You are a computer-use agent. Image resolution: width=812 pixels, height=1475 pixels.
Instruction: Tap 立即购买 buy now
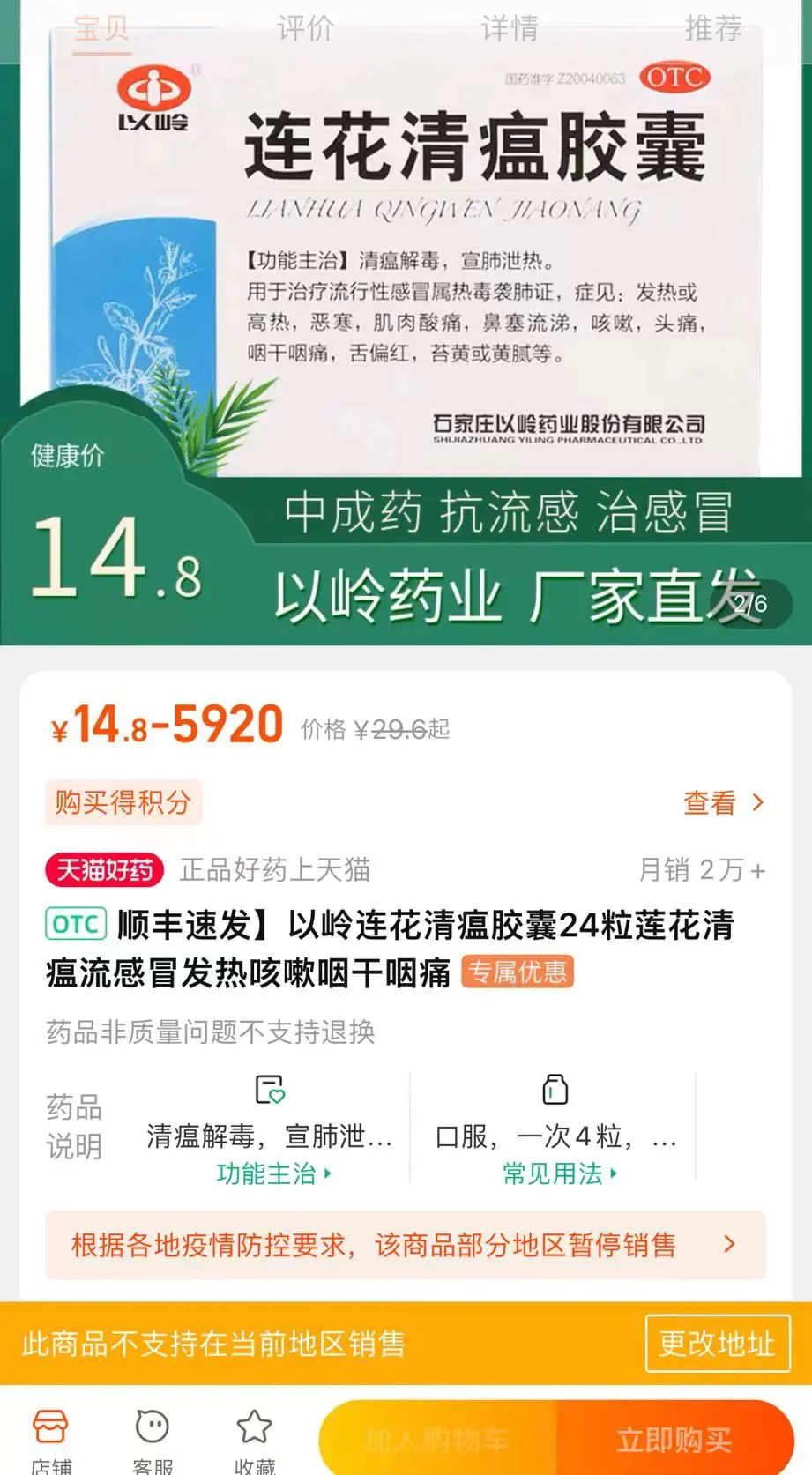pyautogui.click(x=674, y=1440)
